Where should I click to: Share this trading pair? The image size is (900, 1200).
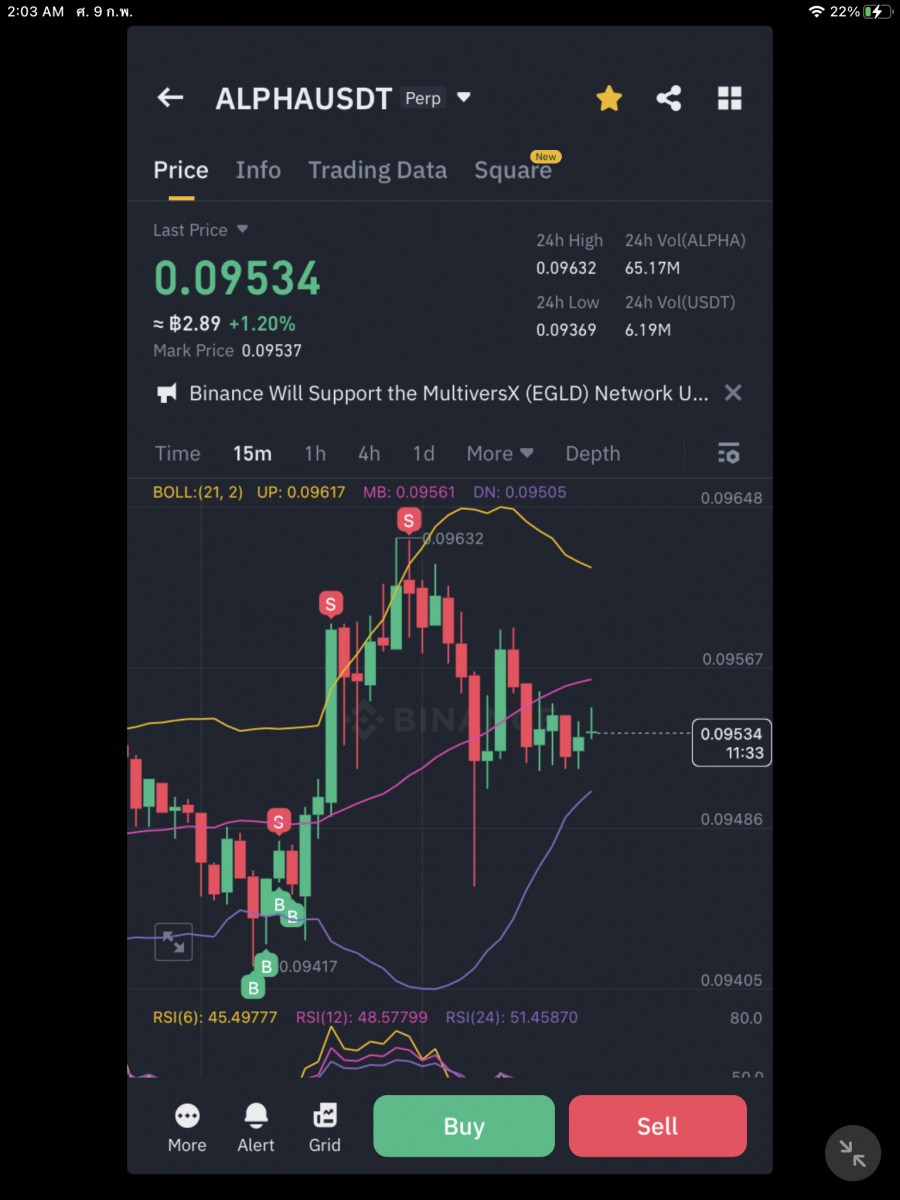coord(668,98)
